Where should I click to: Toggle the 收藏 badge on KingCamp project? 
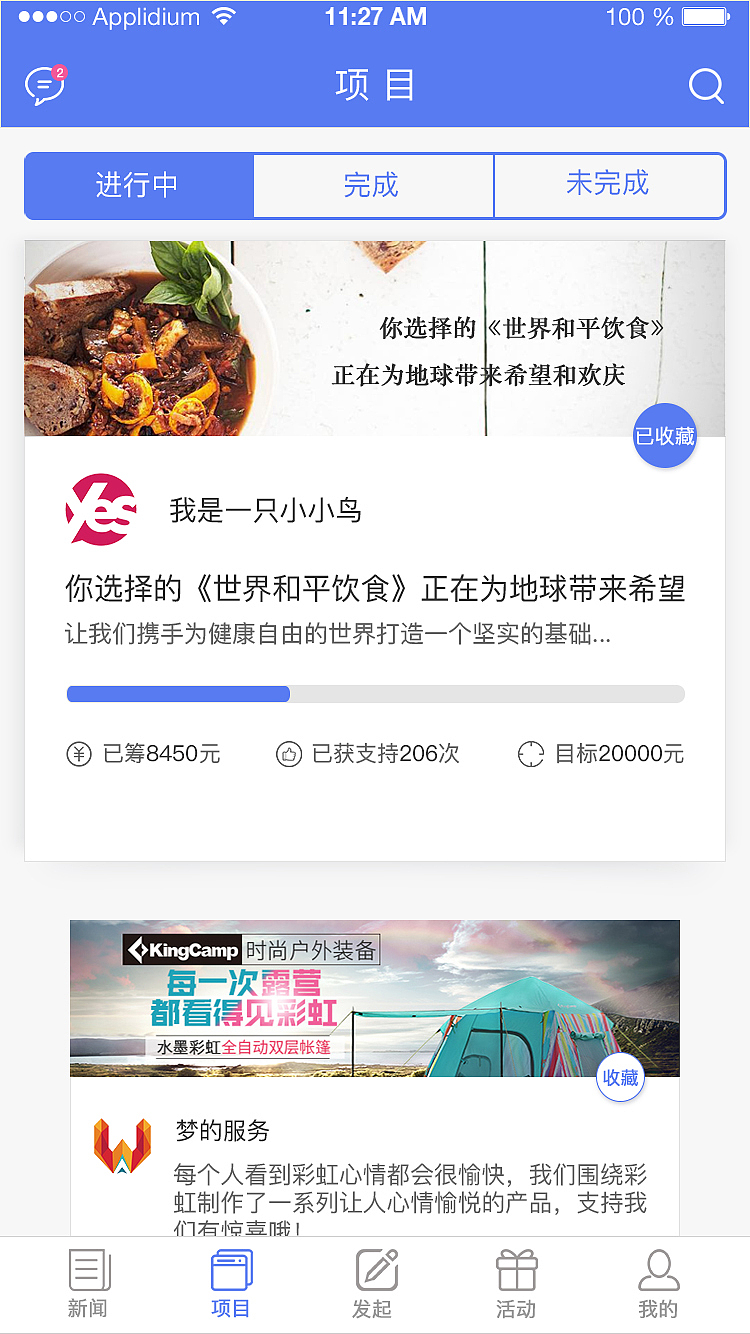[x=620, y=1077]
